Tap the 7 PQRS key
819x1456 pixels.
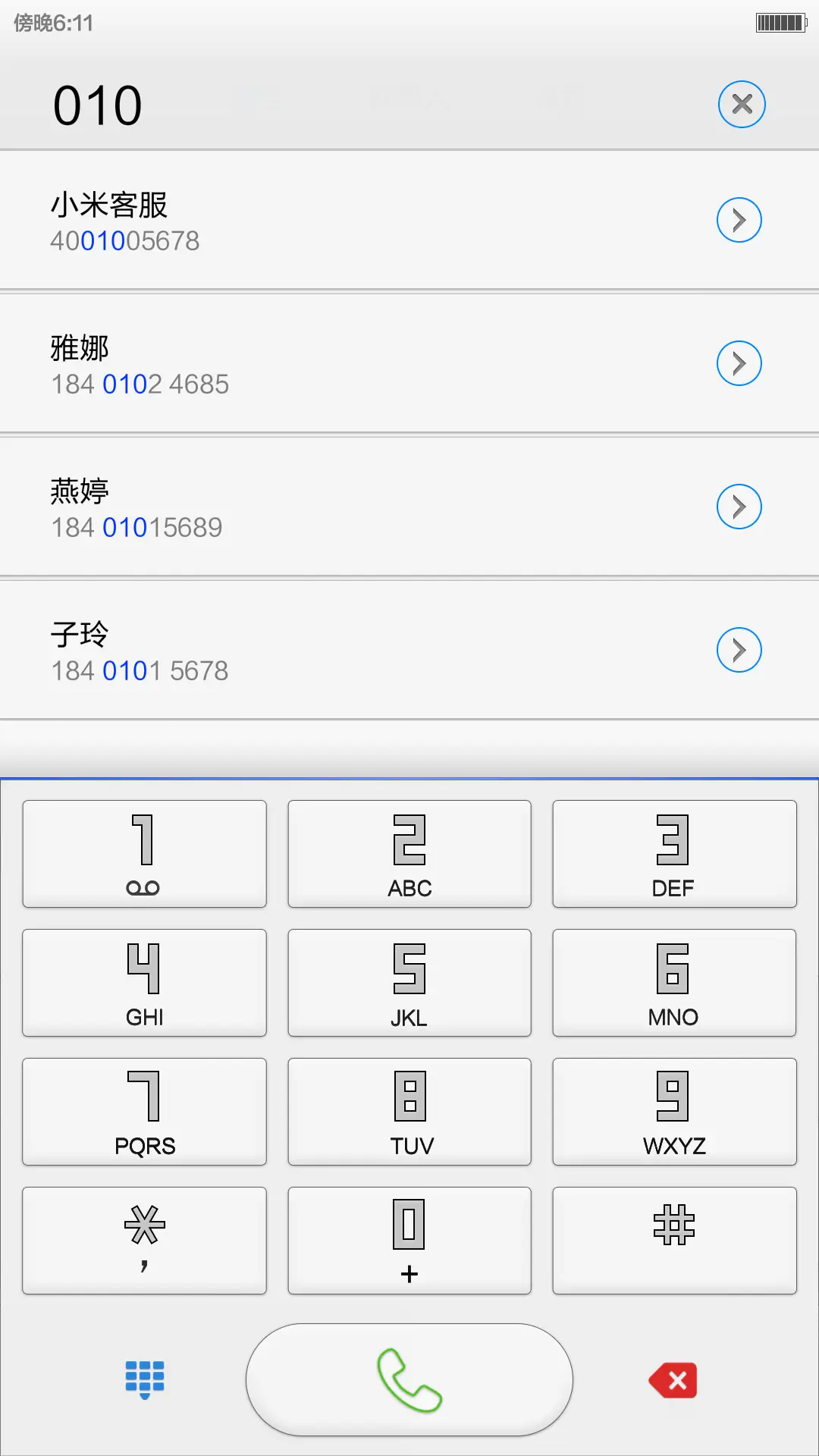(144, 1111)
